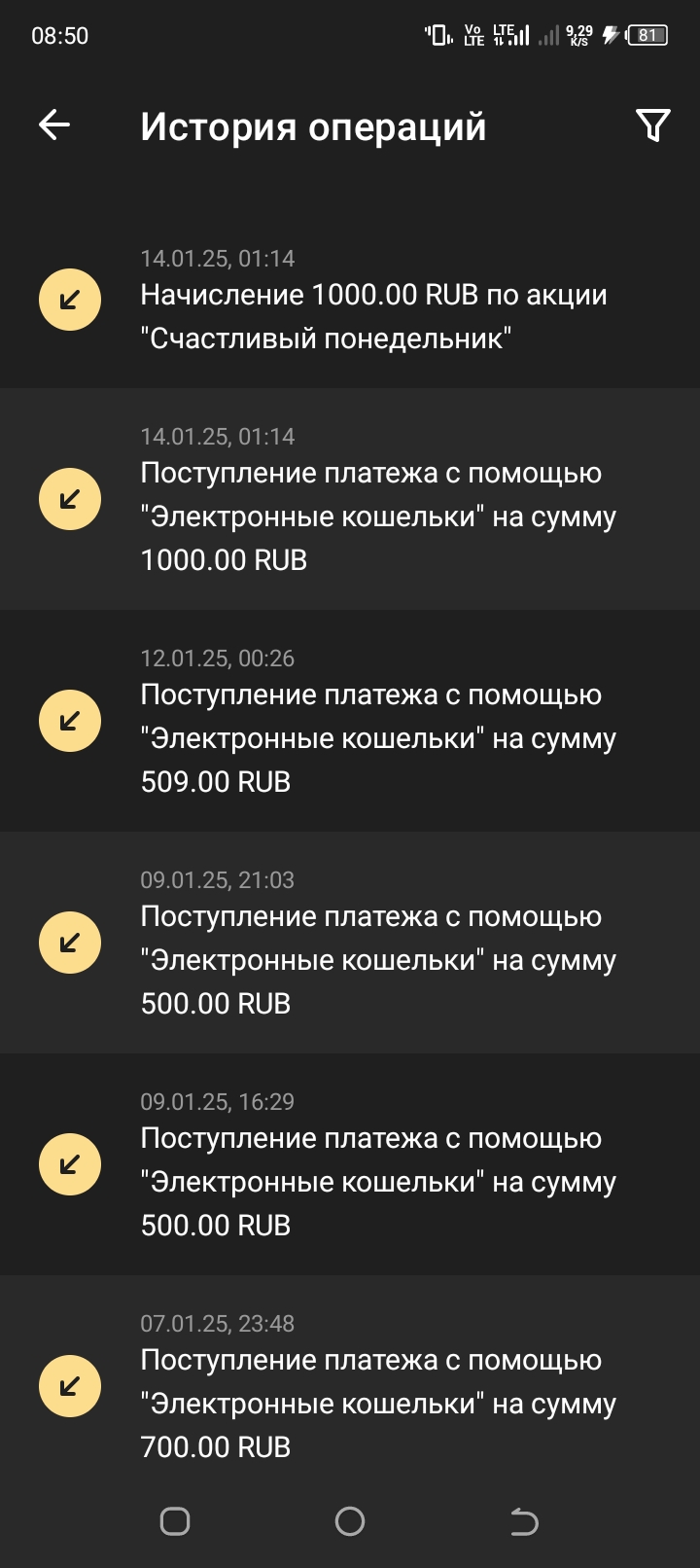Screen dimensions: 700x1568
Task: Tap the system home button
Action: point(349,1520)
